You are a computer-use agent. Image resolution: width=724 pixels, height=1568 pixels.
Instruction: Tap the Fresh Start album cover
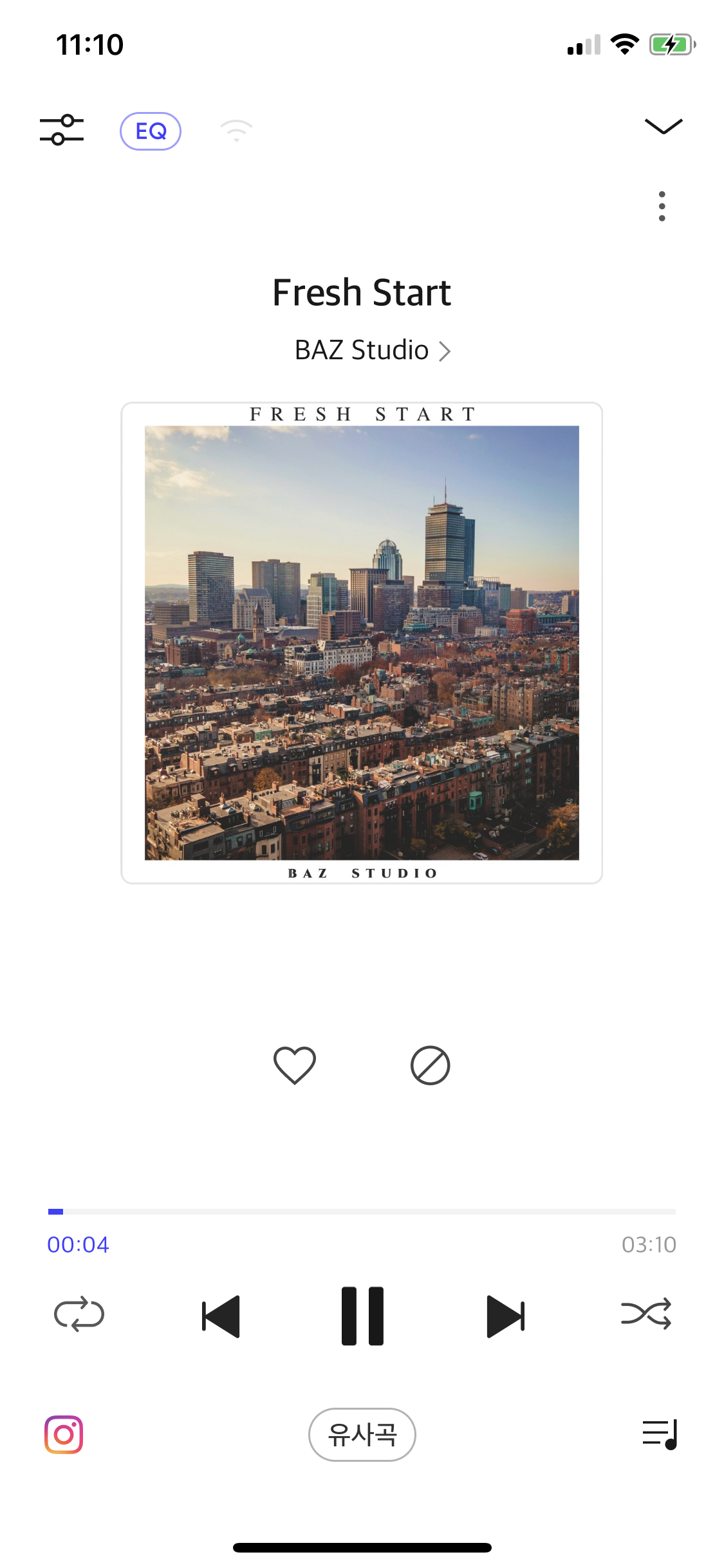point(362,643)
